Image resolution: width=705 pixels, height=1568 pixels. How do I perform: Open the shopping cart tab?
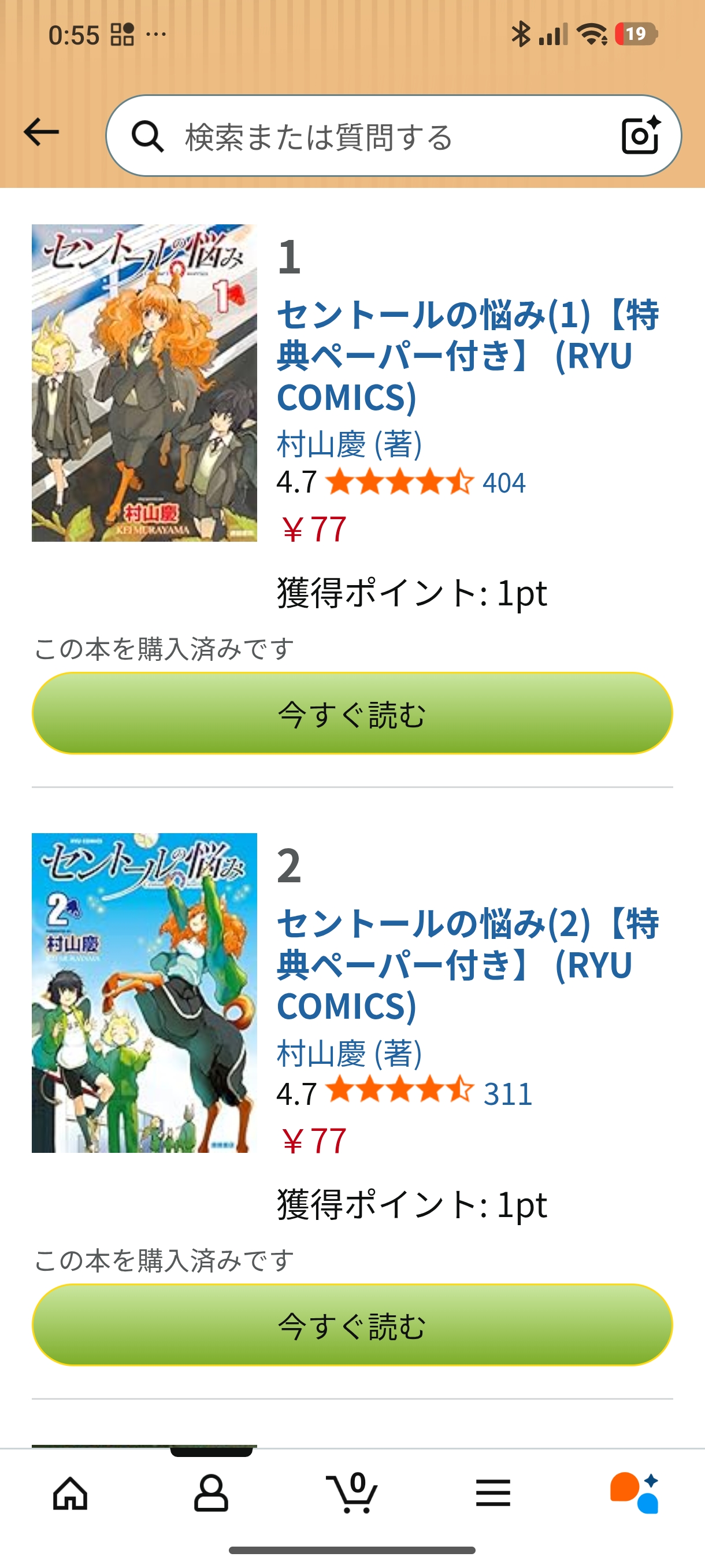pyautogui.click(x=352, y=1494)
